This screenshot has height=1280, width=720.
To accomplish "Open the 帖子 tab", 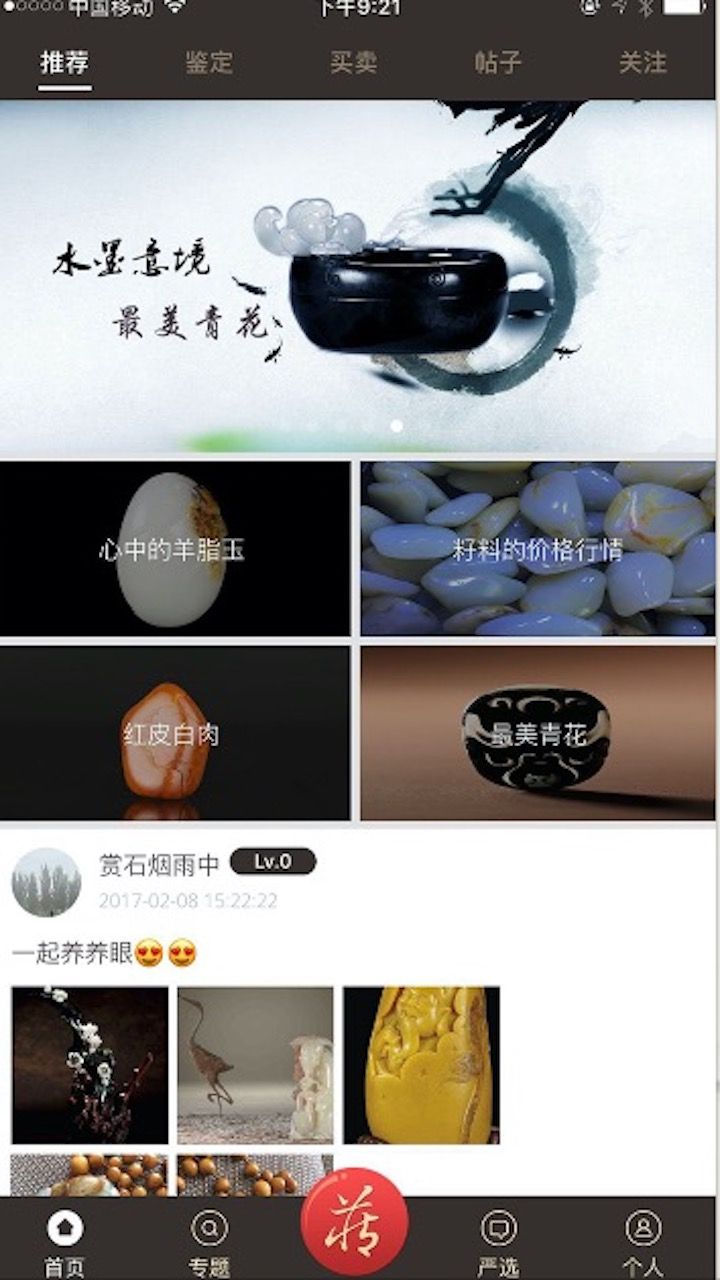I will (x=498, y=63).
